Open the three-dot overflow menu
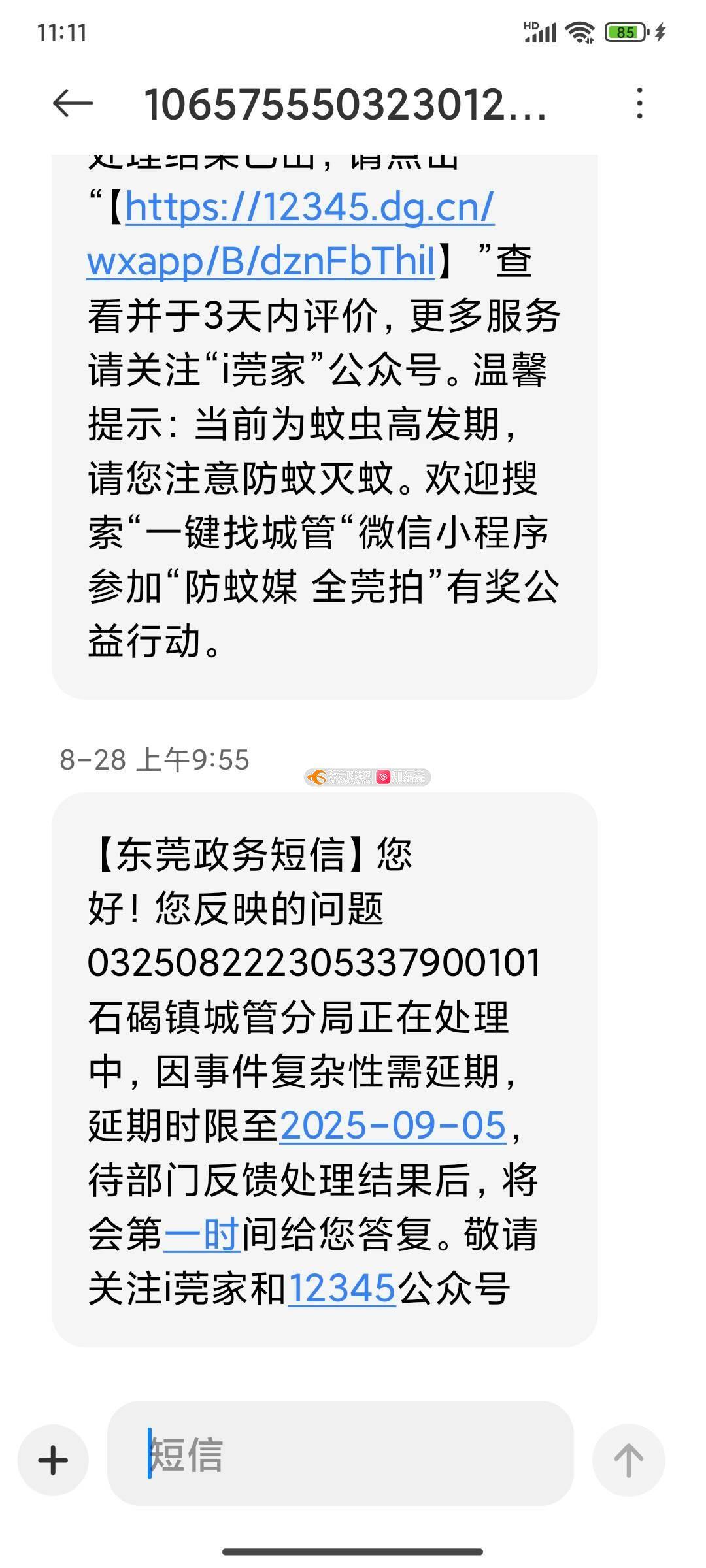The image size is (706, 1568). 639,103
